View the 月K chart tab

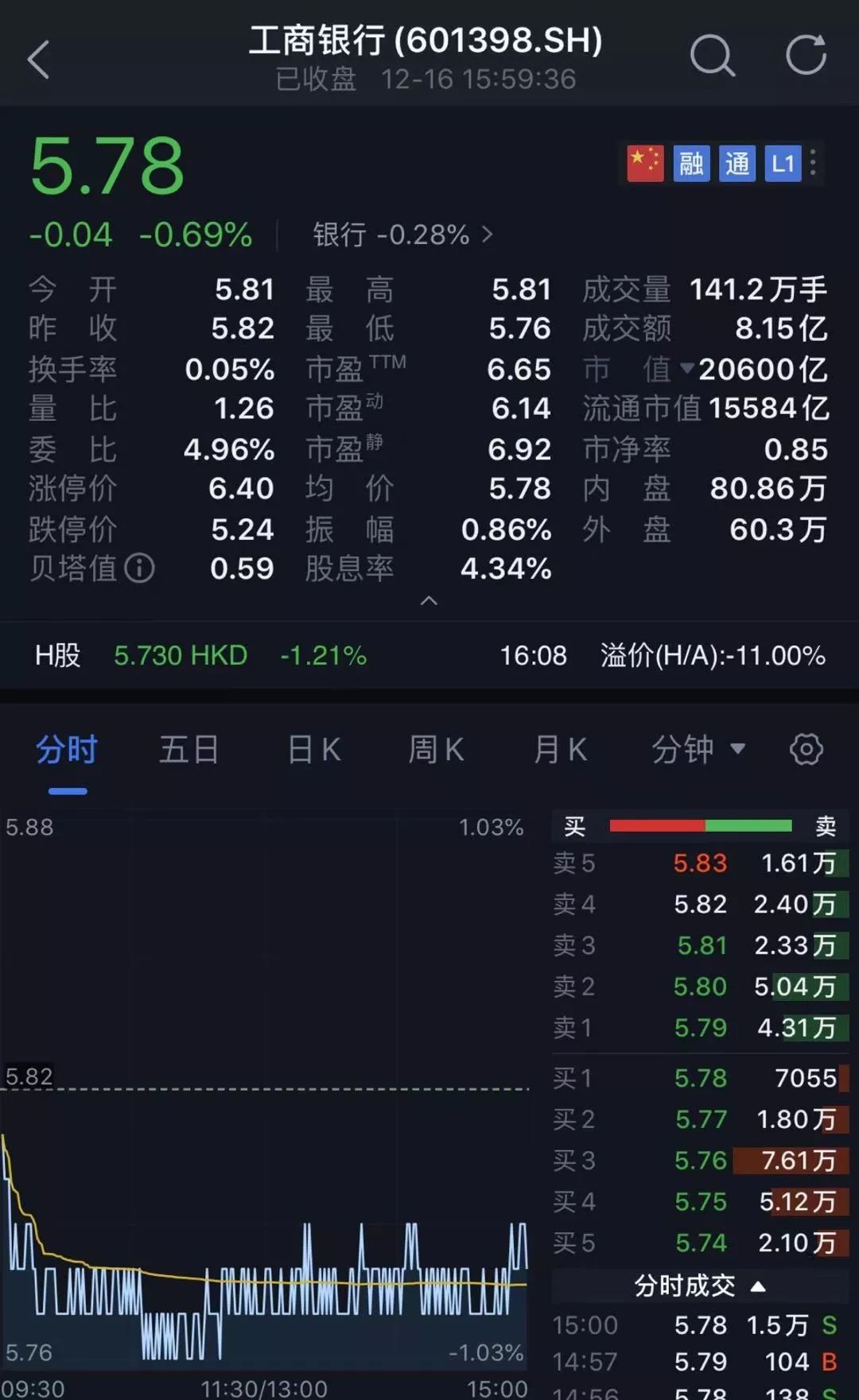point(560,750)
